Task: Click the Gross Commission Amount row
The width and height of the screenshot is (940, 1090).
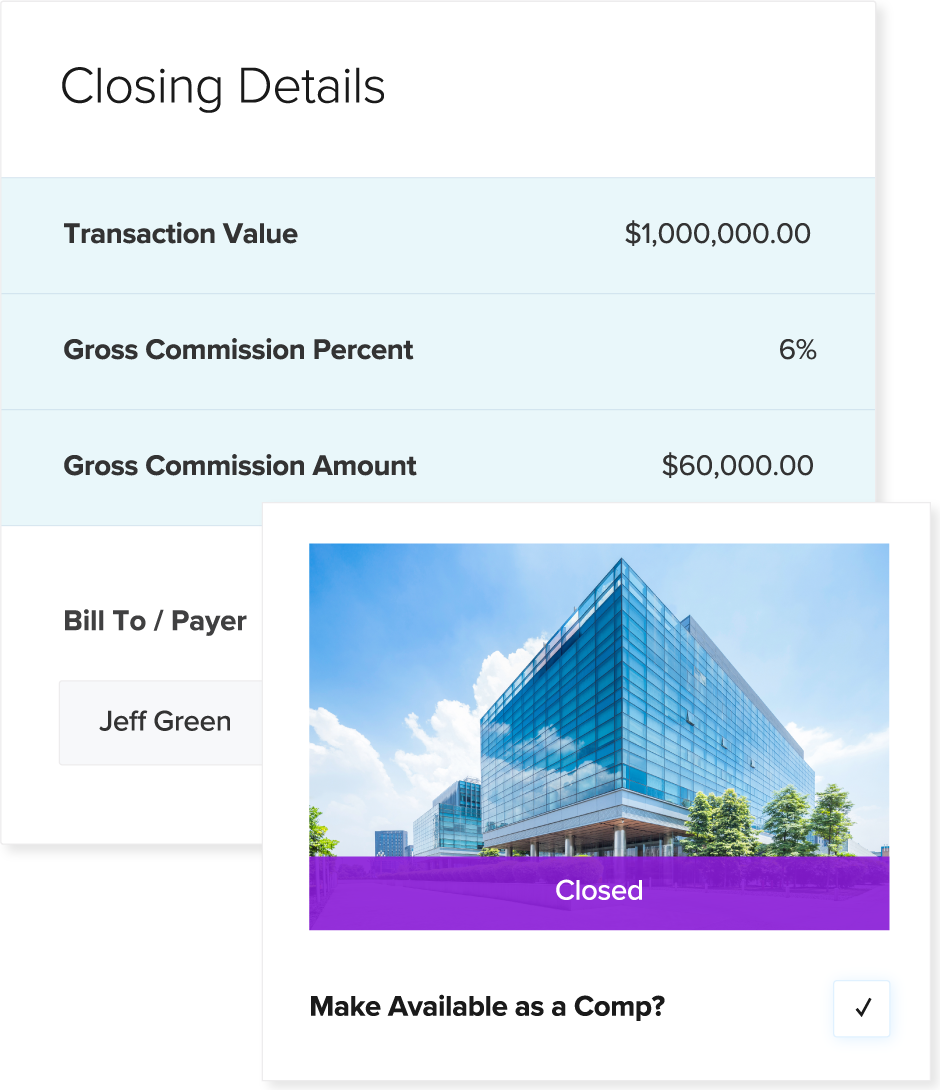Action: point(438,467)
